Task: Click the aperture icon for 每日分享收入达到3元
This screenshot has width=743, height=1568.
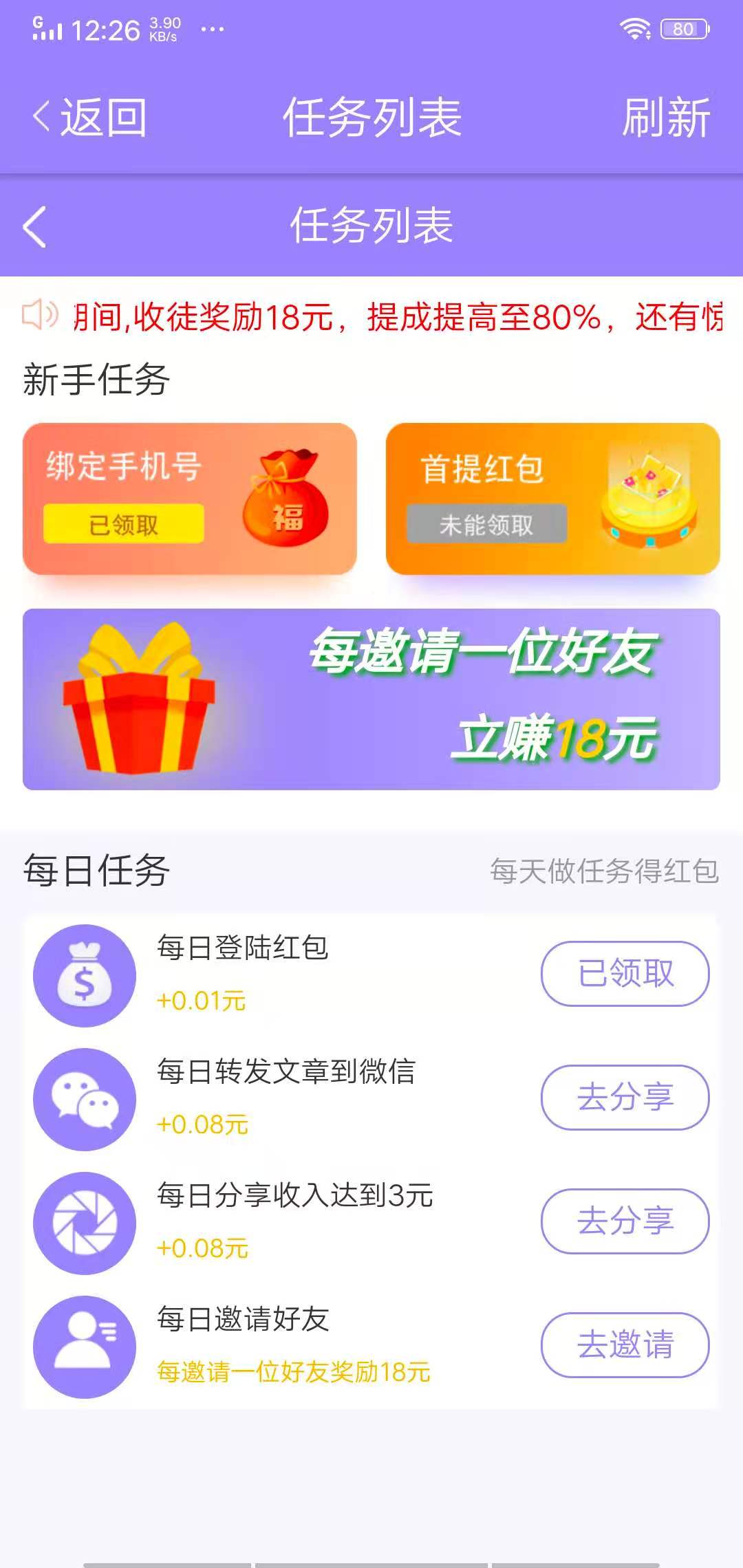Action: click(84, 1223)
